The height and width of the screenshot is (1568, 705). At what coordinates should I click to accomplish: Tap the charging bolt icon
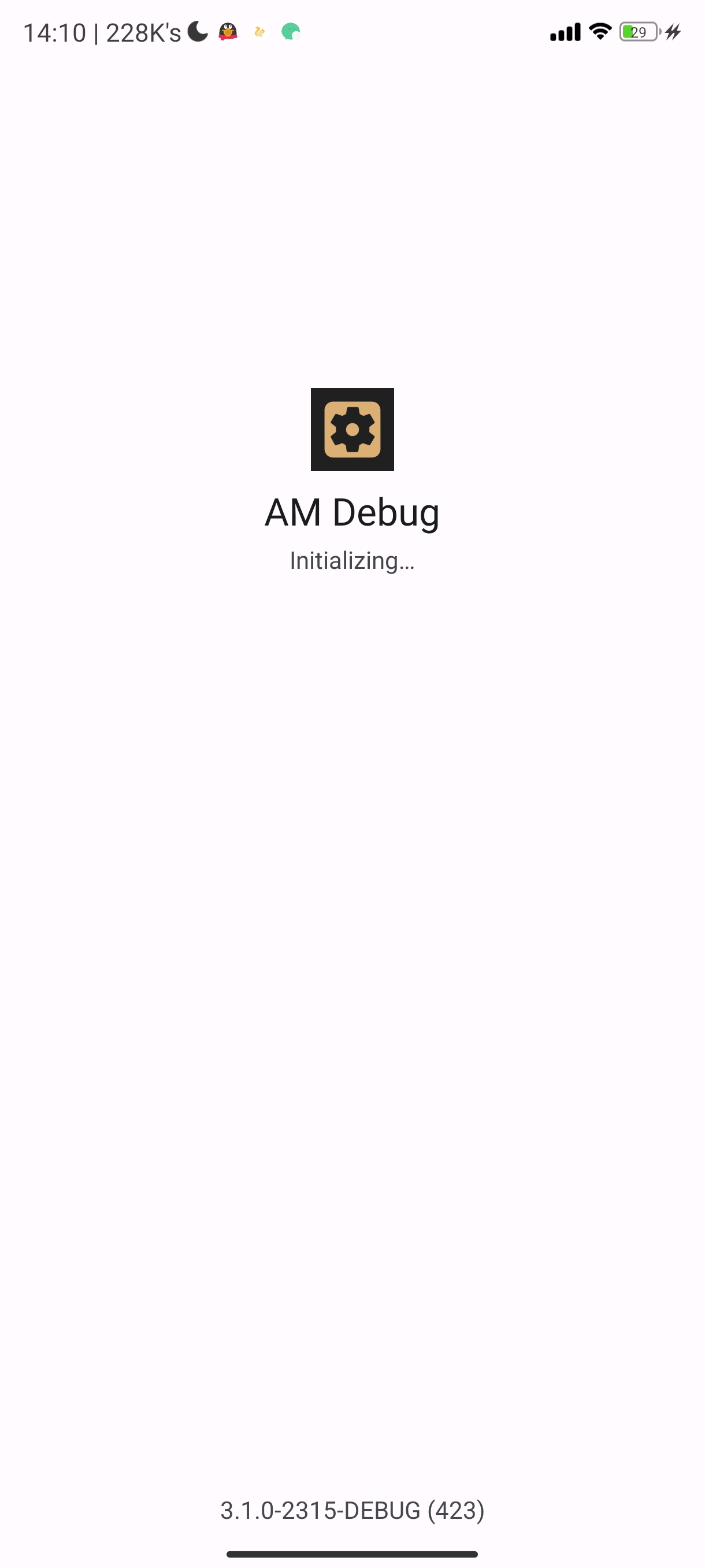point(673,32)
